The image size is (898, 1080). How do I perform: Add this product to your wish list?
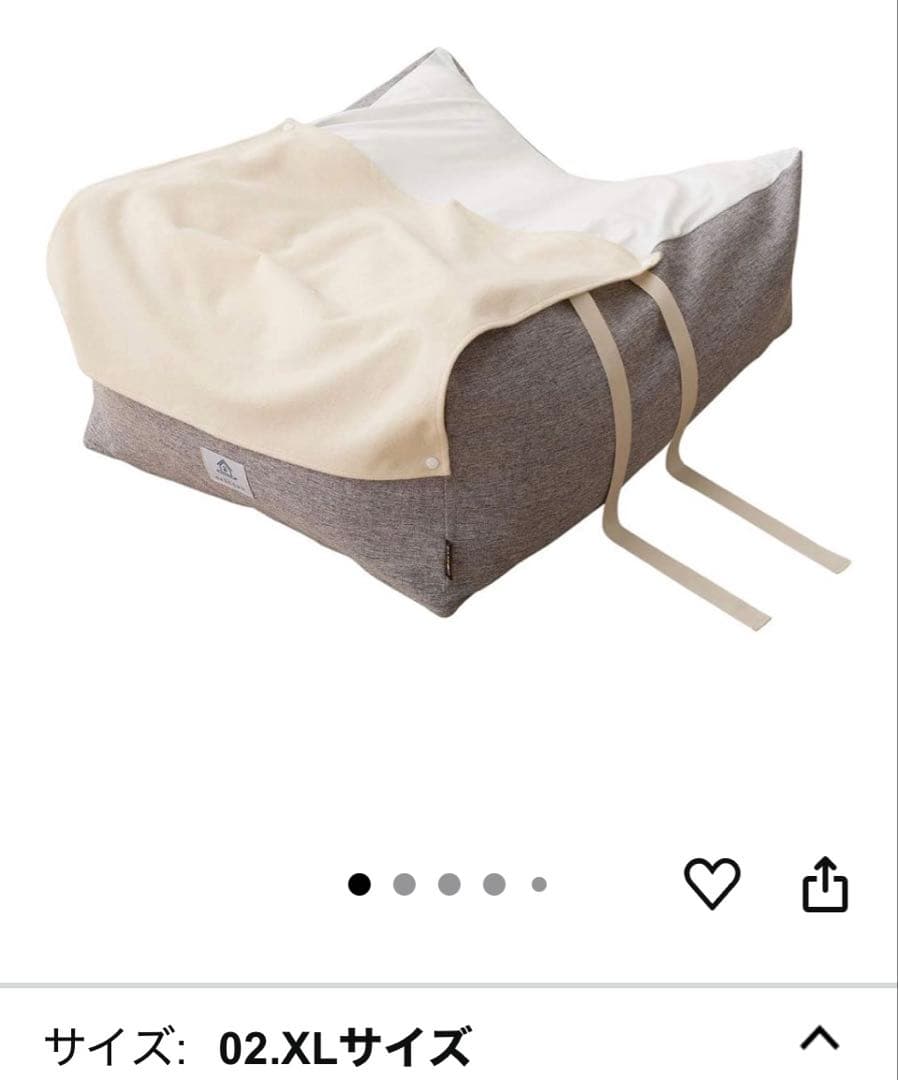pos(711,883)
